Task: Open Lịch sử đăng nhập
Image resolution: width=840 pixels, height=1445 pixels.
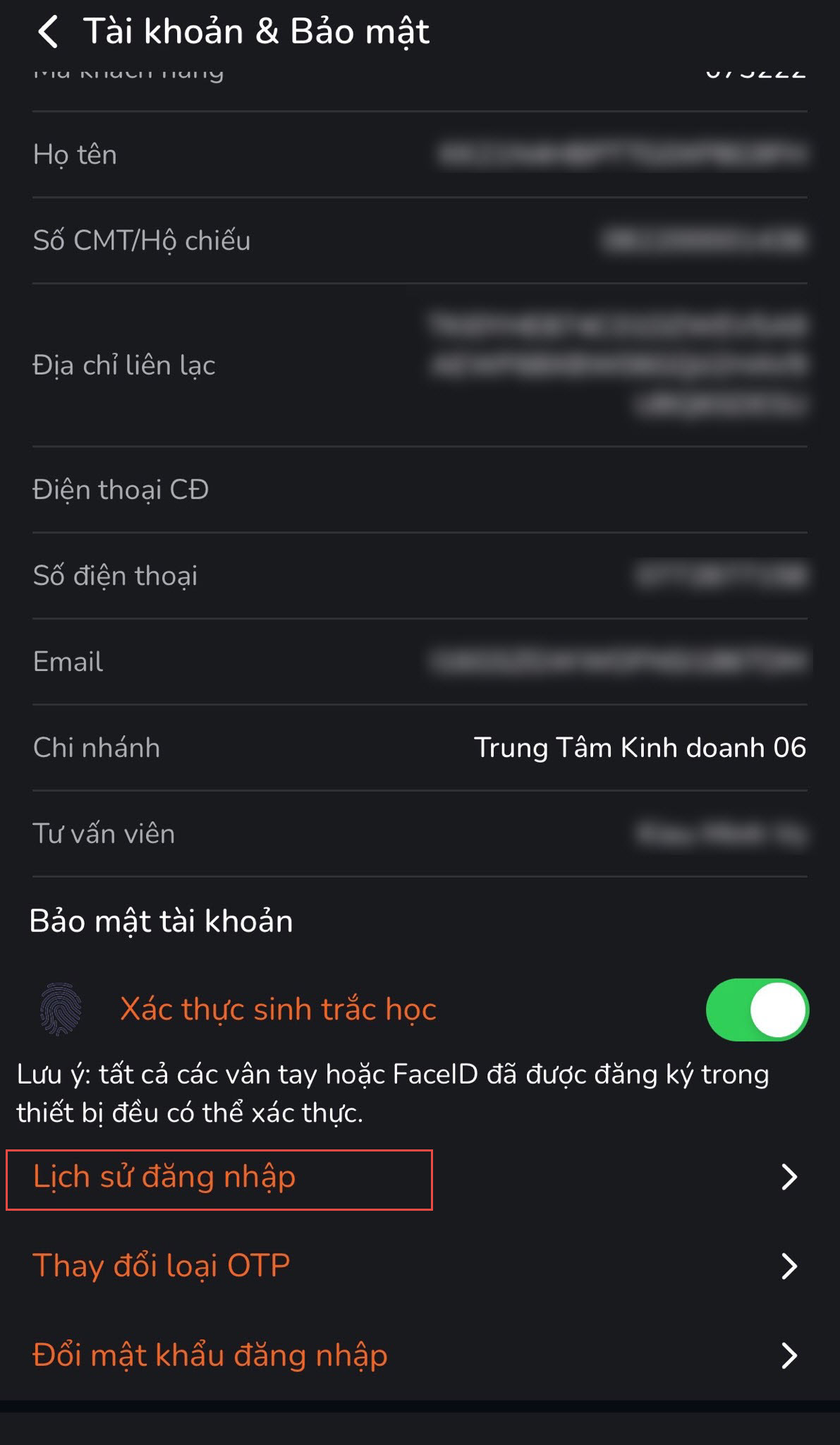Action: (419, 1177)
